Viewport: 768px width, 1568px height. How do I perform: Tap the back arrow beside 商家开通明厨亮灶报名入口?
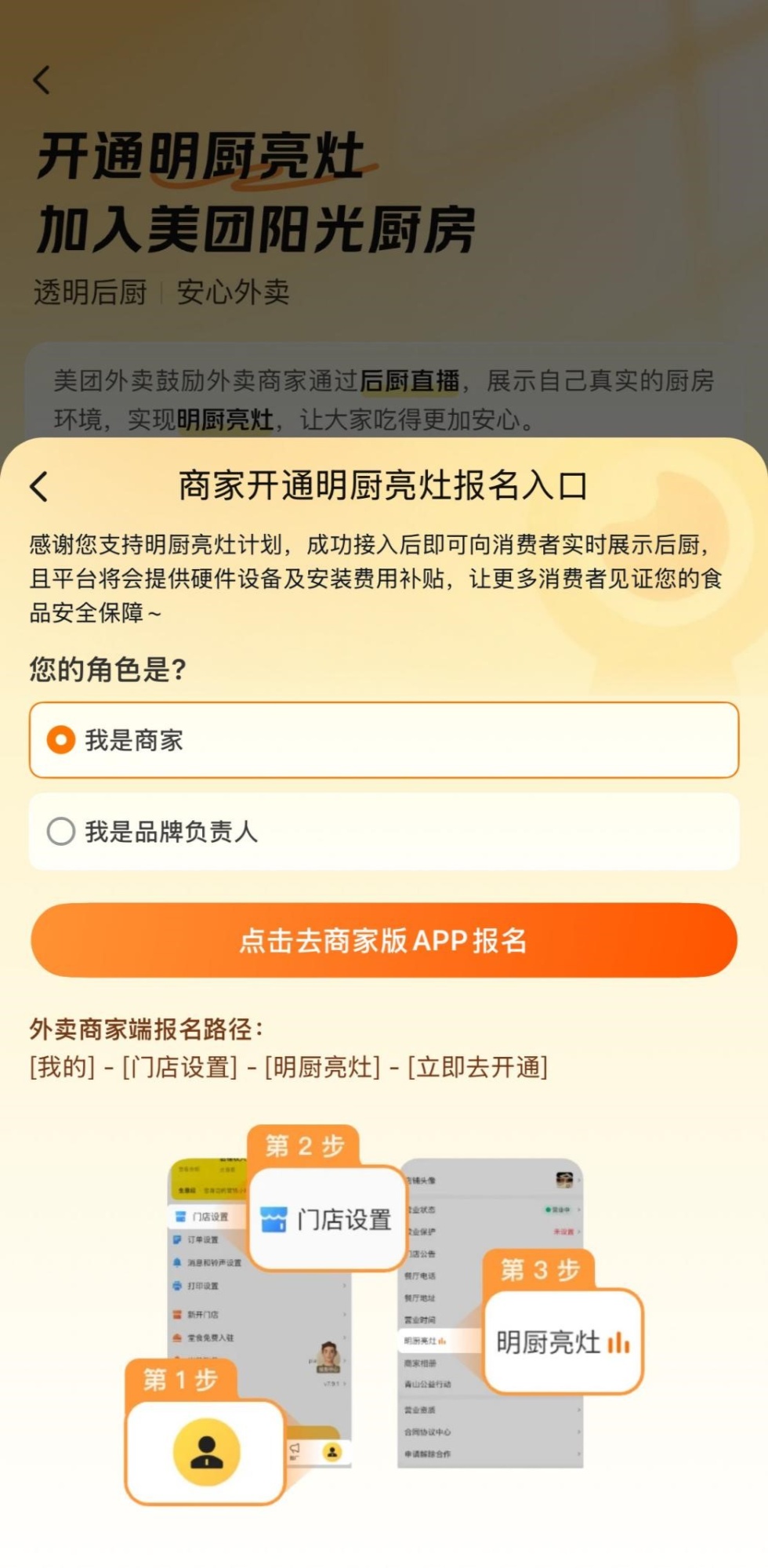click(x=39, y=486)
